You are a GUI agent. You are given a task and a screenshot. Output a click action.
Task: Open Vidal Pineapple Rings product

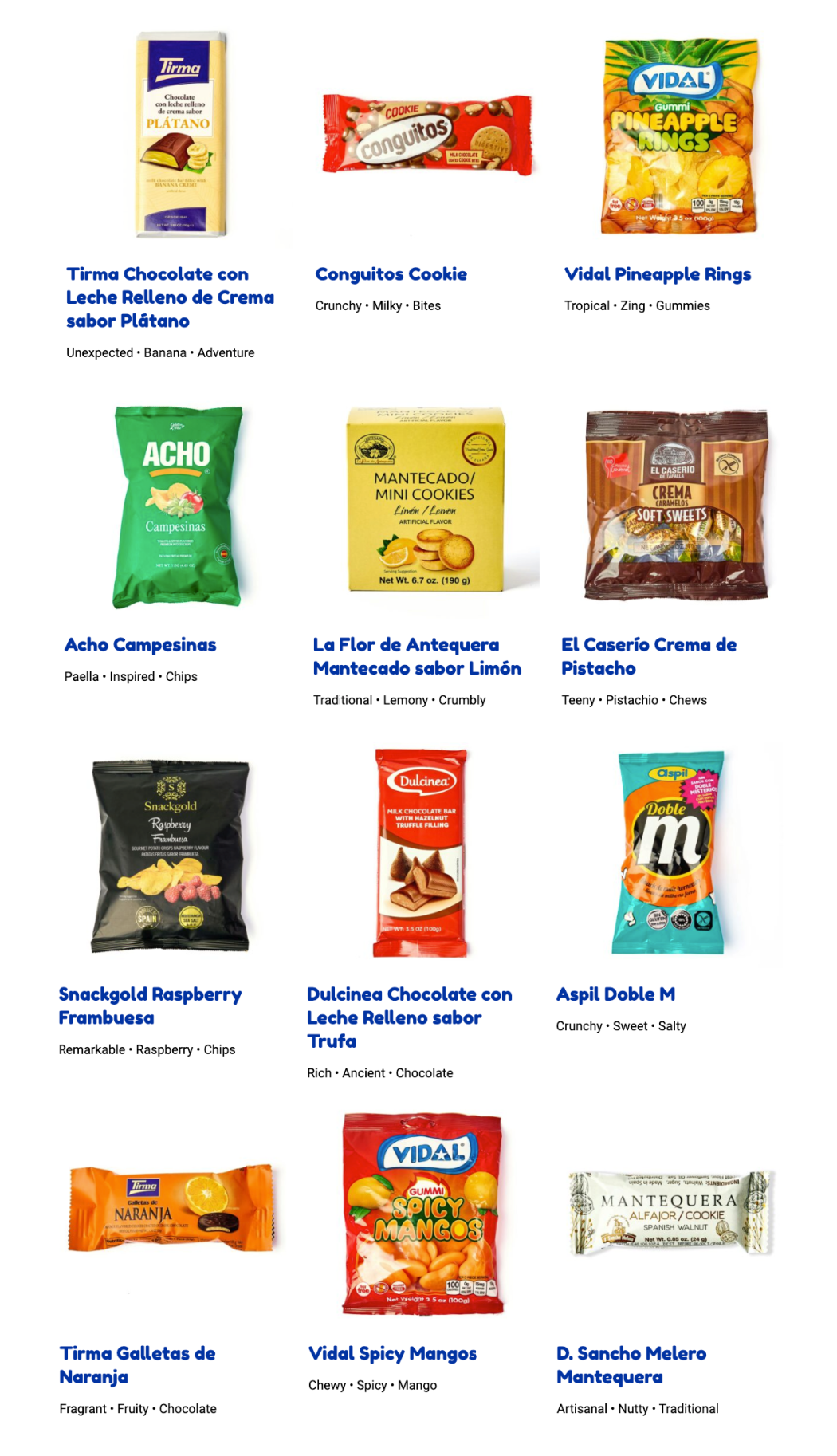click(x=657, y=274)
